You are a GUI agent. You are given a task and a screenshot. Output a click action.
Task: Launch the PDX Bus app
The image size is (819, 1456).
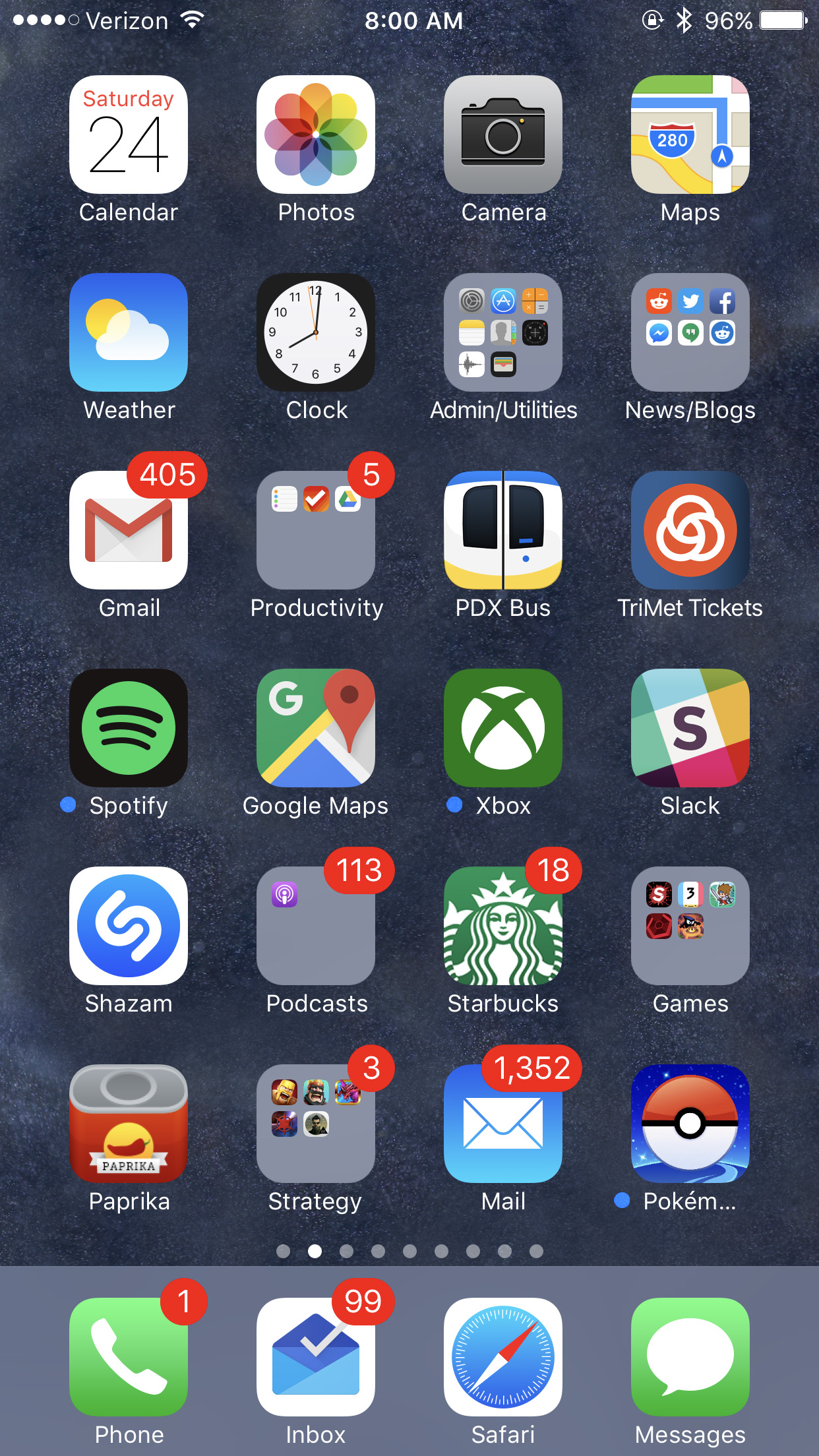point(503,530)
